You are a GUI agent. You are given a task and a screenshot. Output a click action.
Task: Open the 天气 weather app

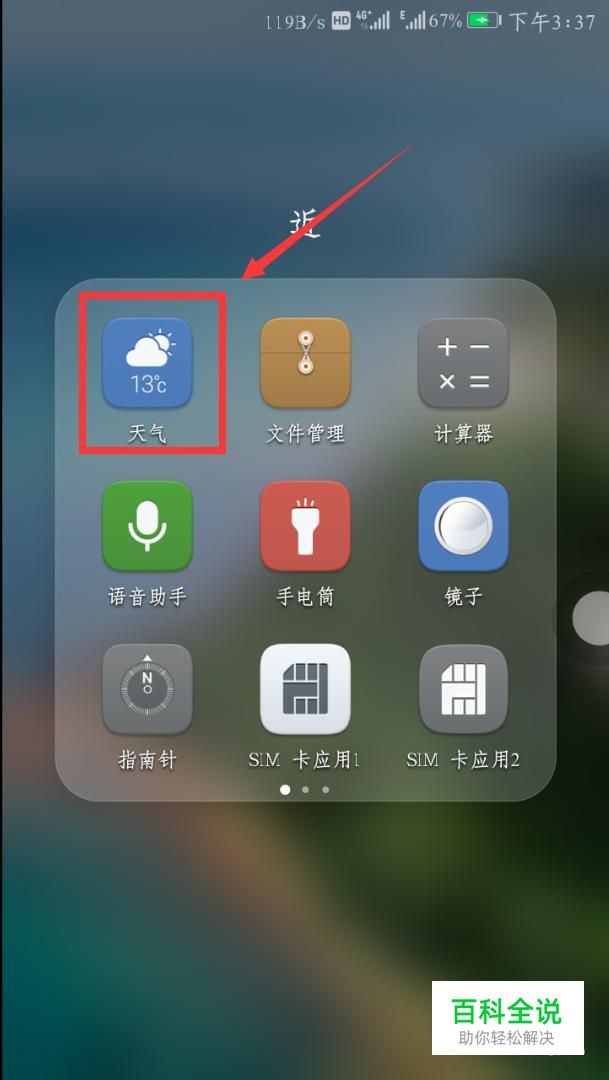pos(147,363)
